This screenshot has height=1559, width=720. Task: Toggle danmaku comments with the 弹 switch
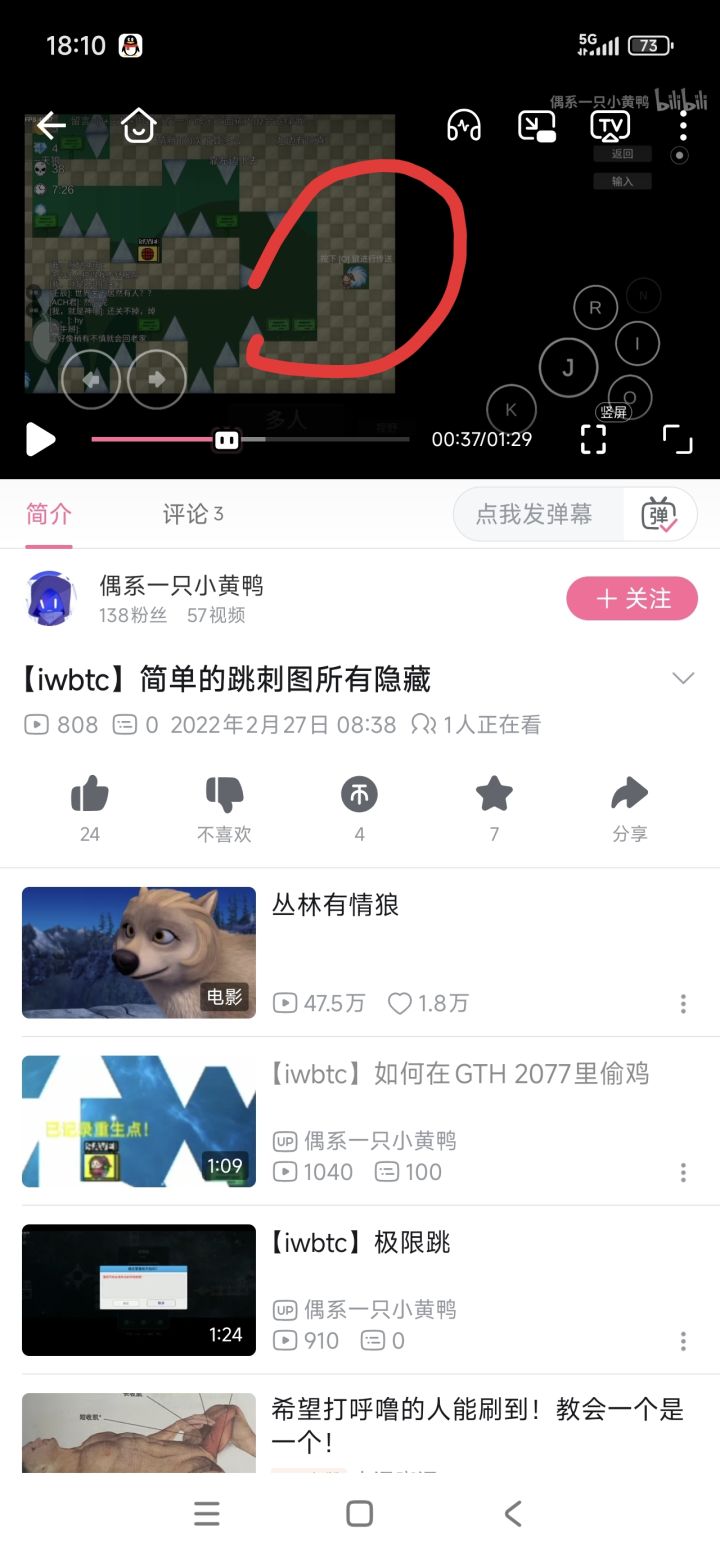click(659, 513)
